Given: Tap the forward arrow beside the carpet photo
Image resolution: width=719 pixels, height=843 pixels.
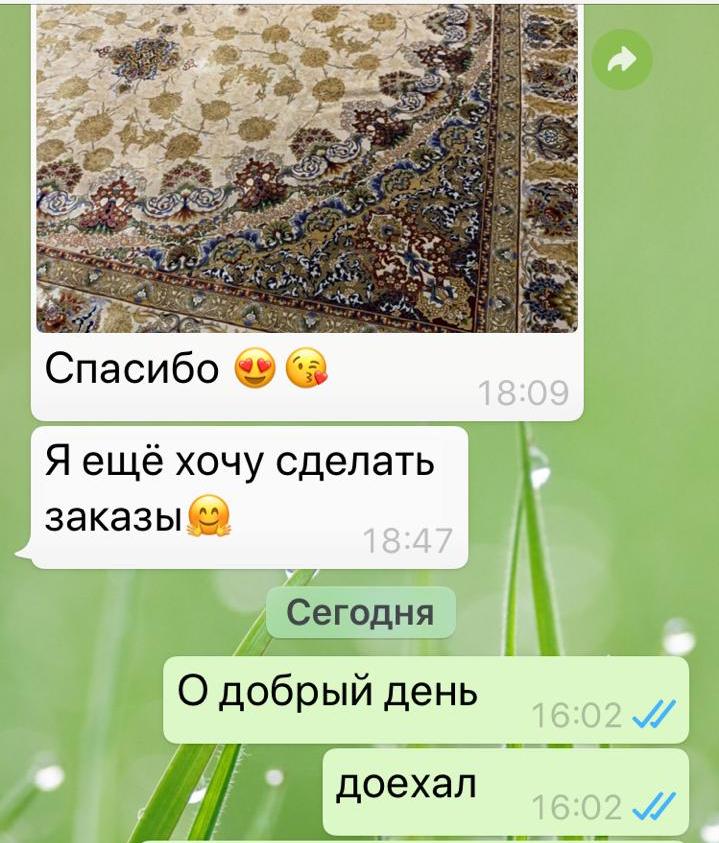Looking at the screenshot, I should point(622,60).
